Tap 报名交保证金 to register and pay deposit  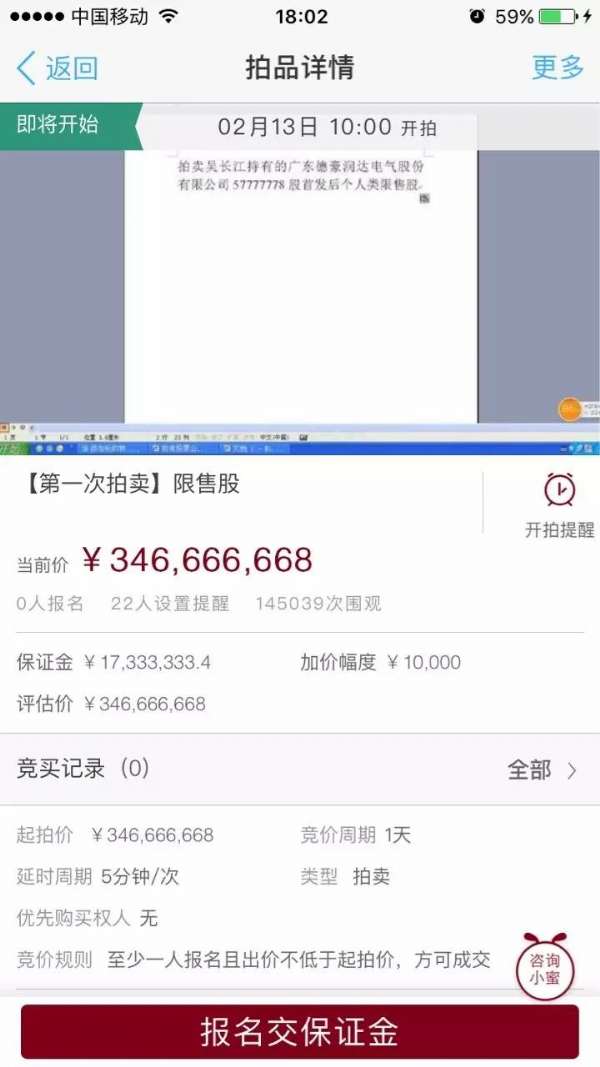click(x=300, y=1031)
